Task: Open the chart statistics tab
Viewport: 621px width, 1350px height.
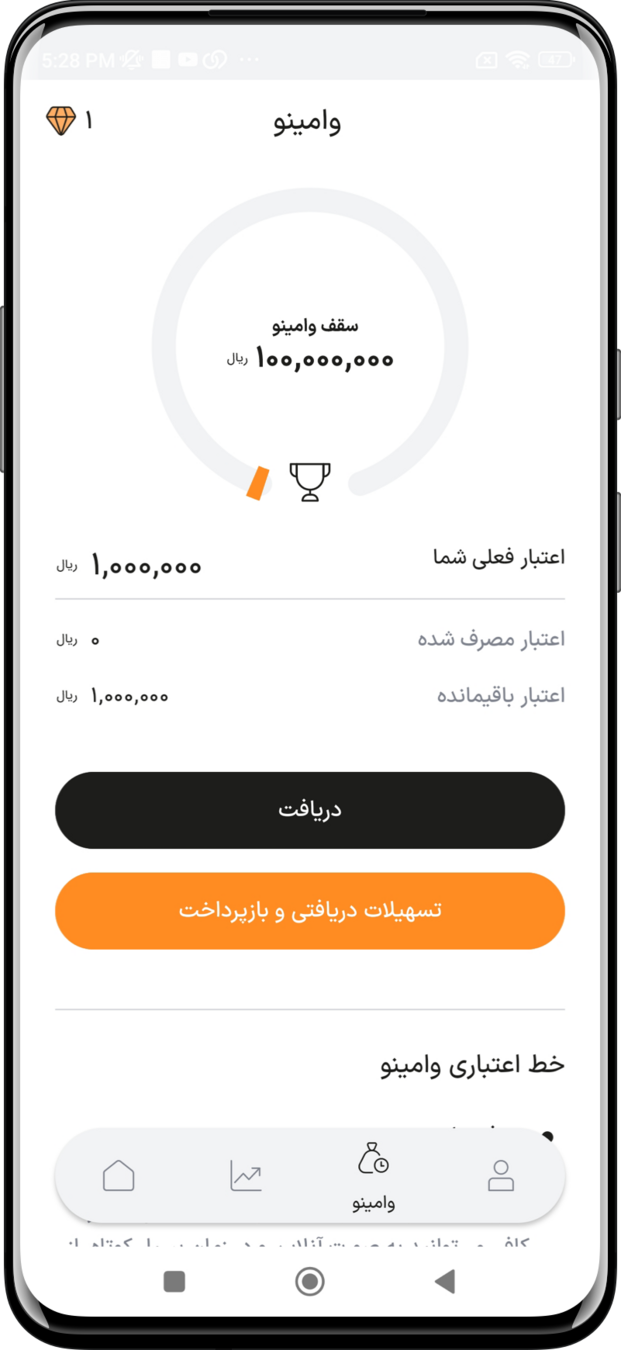Action: [x=246, y=1175]
